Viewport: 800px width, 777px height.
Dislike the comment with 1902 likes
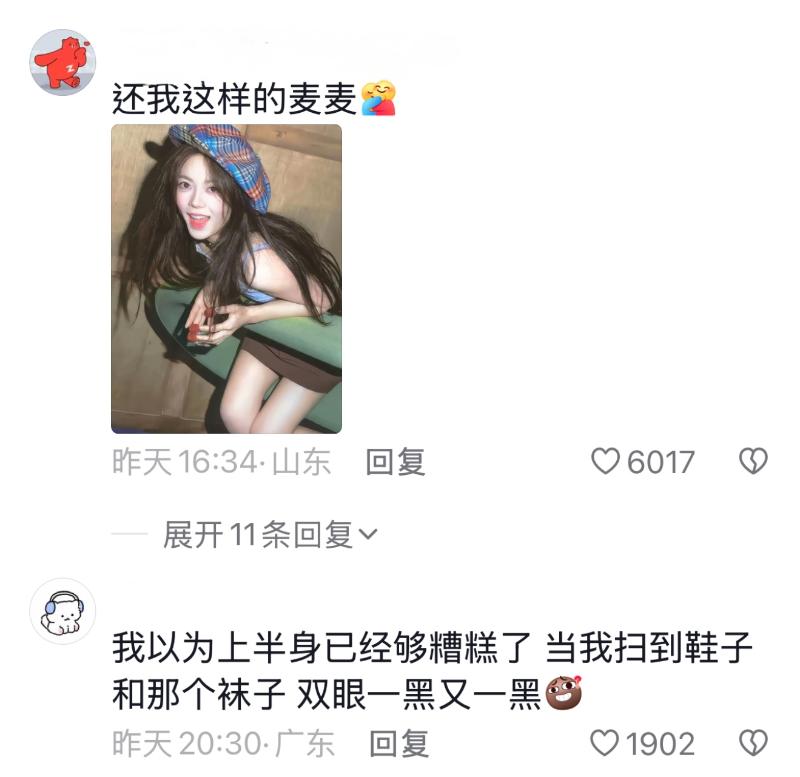point(752,743)
